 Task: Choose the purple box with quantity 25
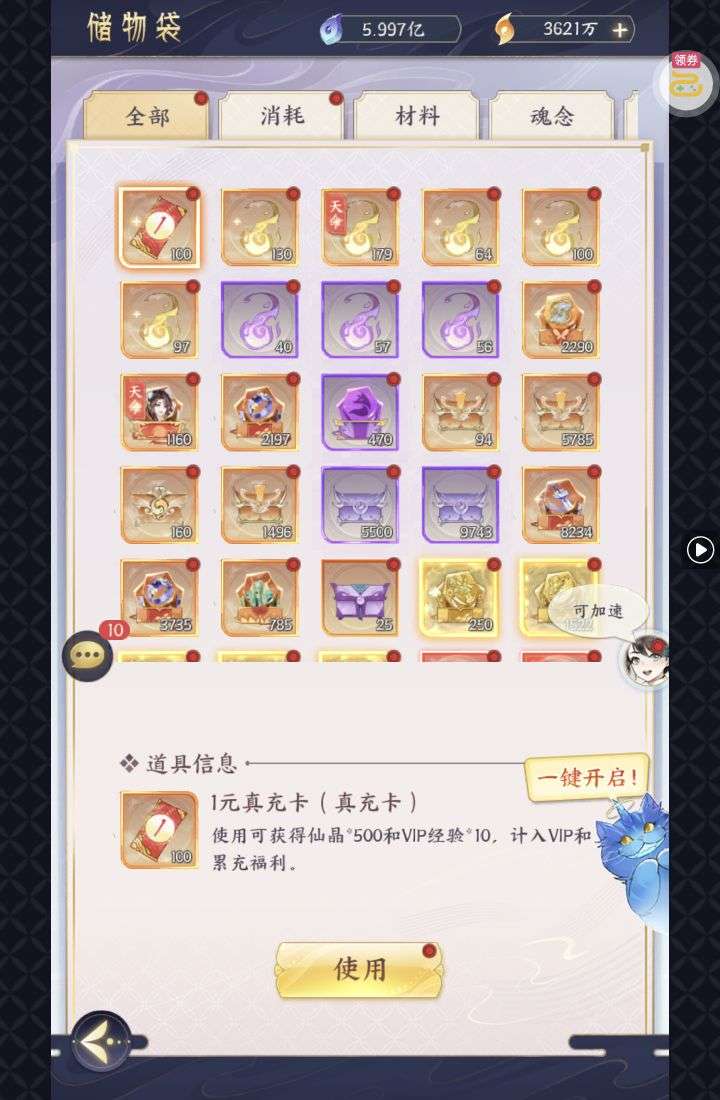point(360,597)
